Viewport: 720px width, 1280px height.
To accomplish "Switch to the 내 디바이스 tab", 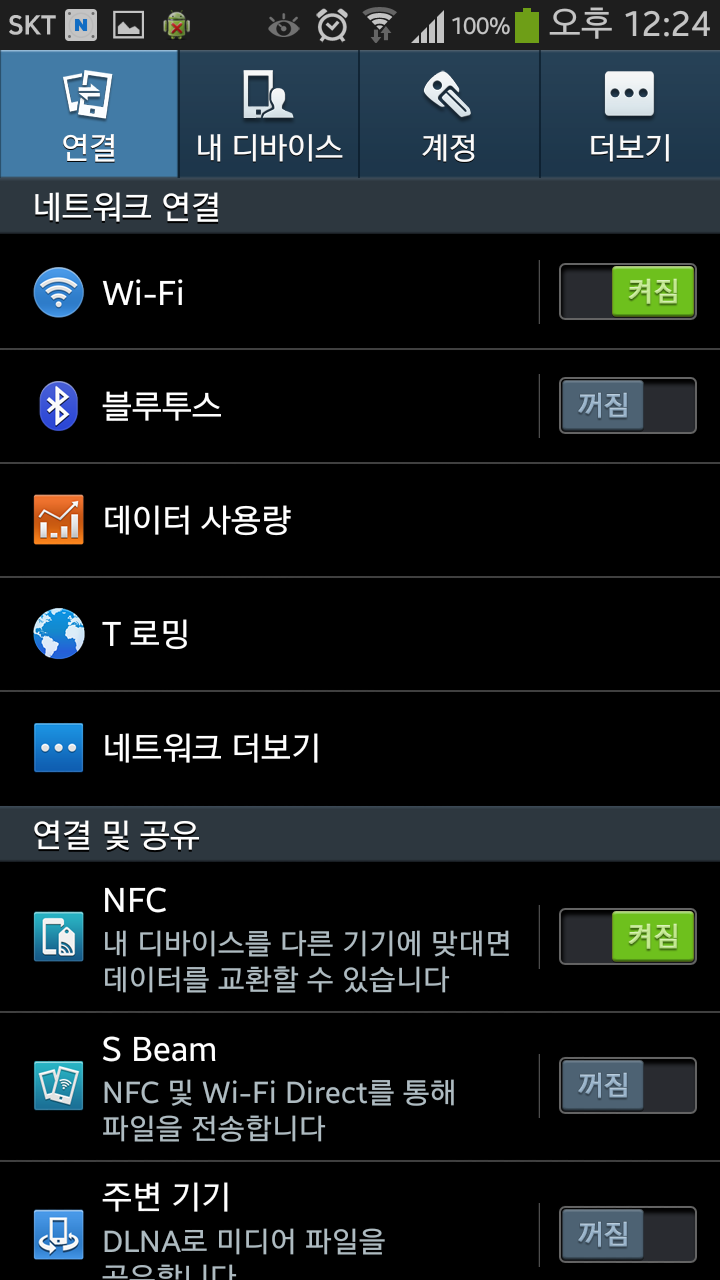I will point(269,114).
